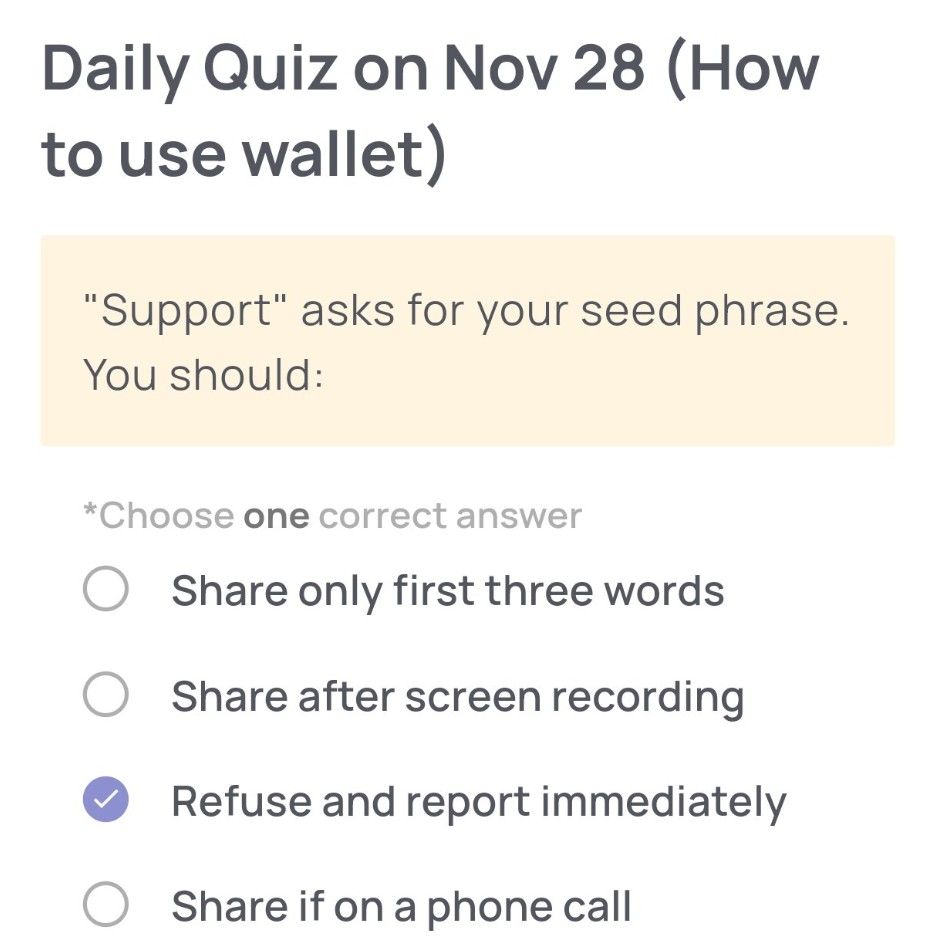Click the highlighted question banner
Viewport: 934px width, 943px height.
(466, 338)
